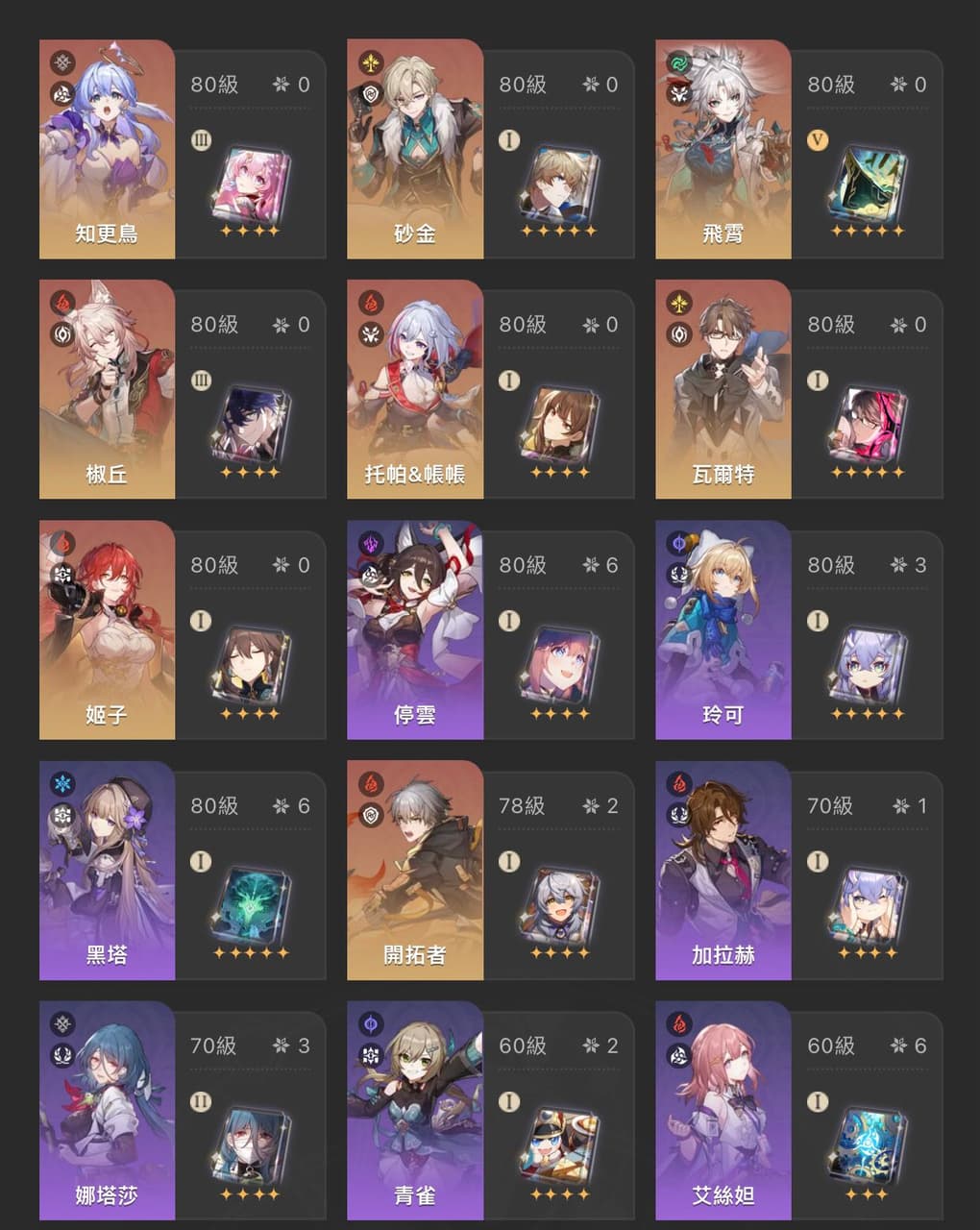This screenshot has height=1230, width=980.
Task: View 飛霄 character details
Action: click(x=723, y=149)
